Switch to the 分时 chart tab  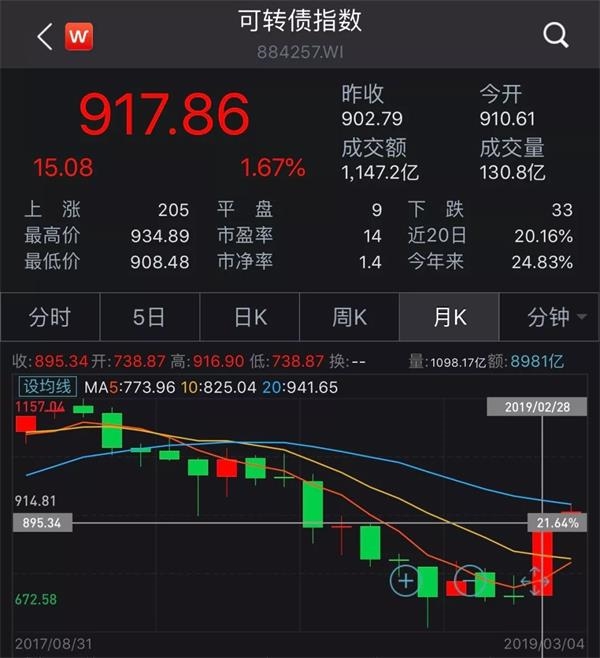[x=50, y=318]
